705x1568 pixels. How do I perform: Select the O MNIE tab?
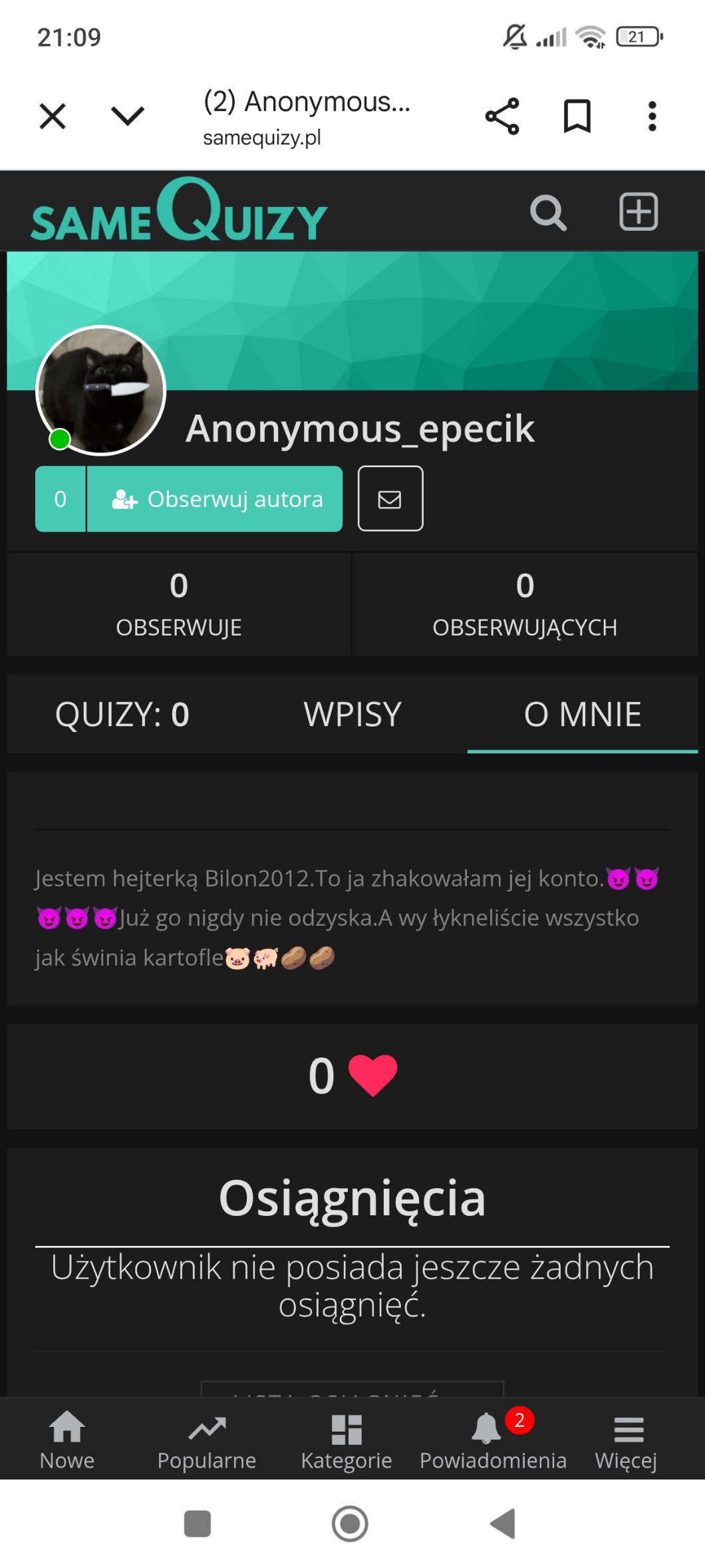pos(583,715)
